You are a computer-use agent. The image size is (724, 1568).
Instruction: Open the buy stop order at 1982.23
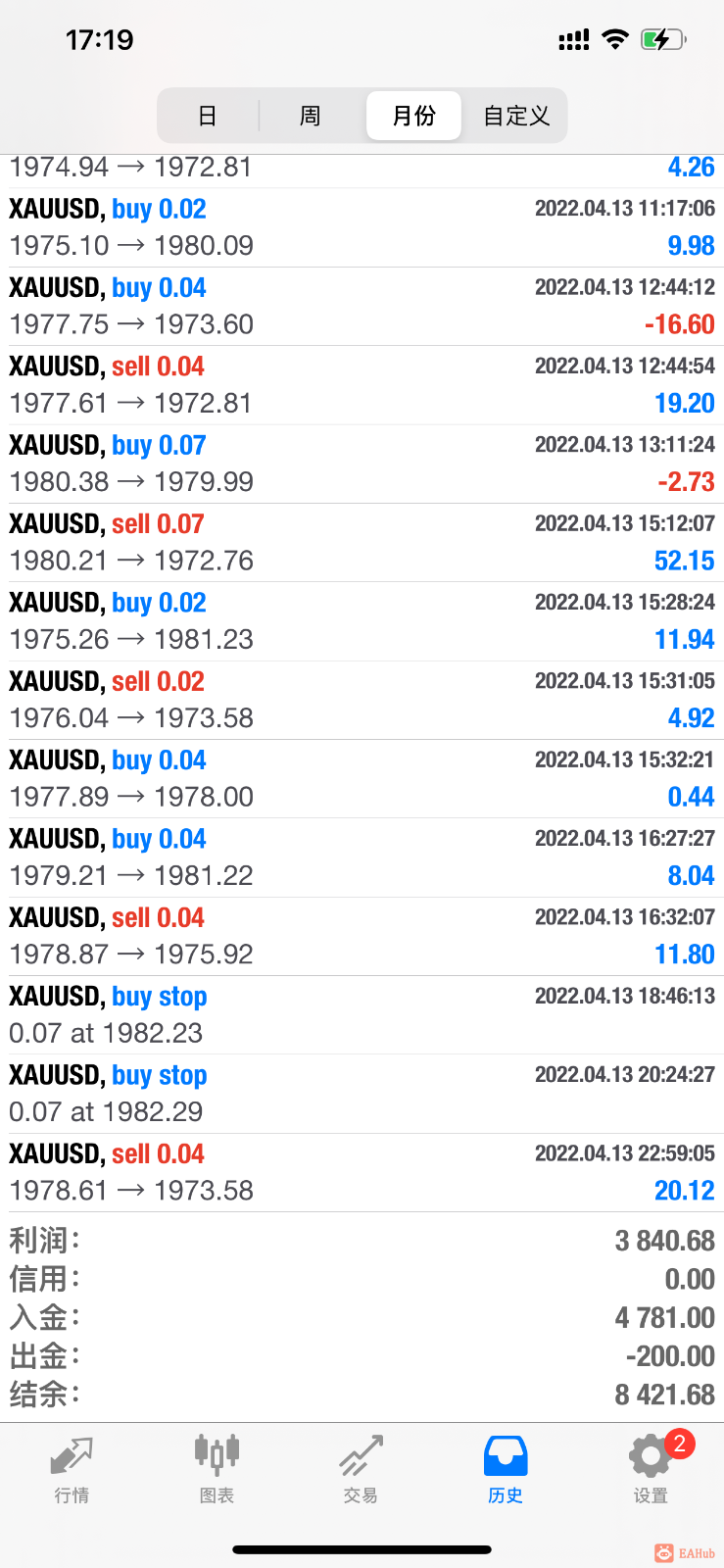[362, 1014]
